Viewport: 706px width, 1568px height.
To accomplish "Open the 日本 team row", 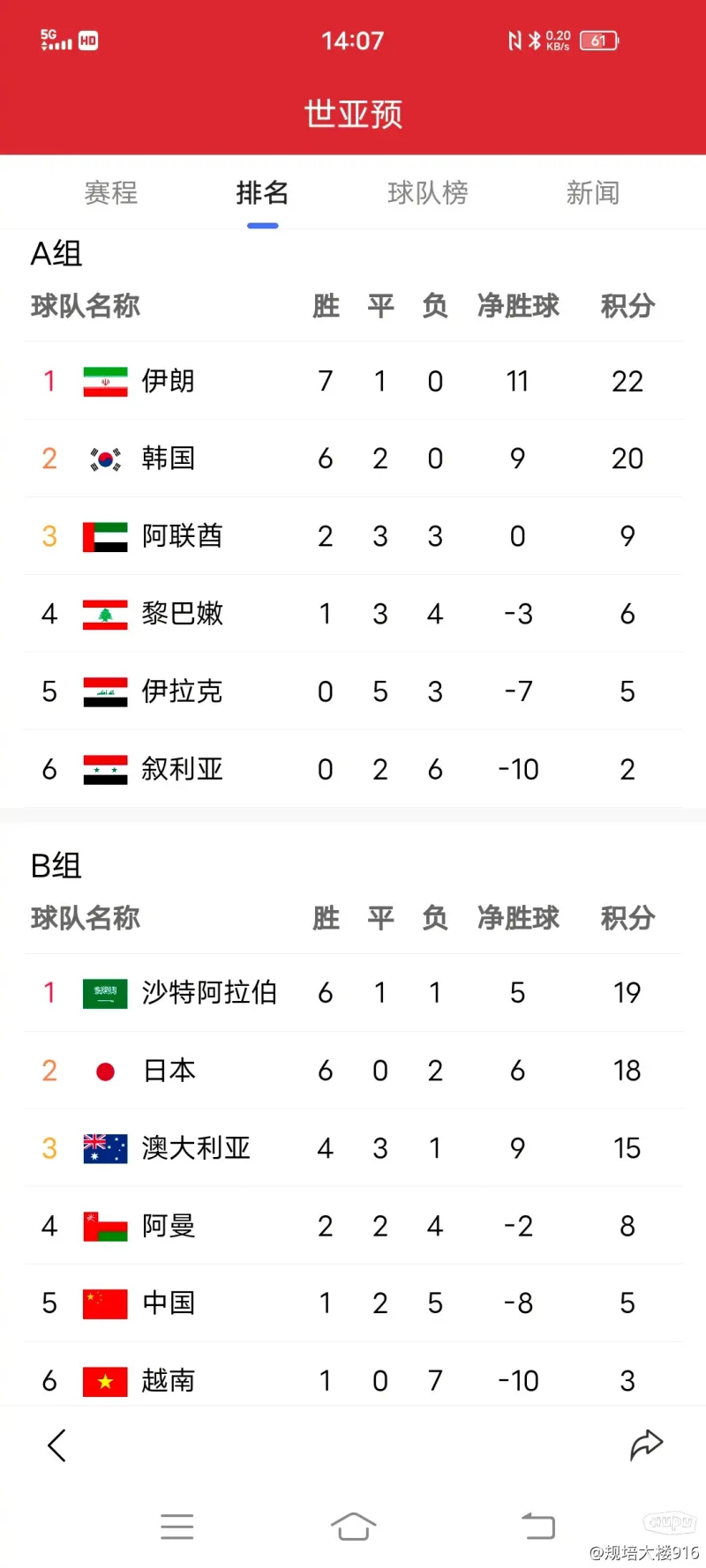I will click(x=353, y=1071).
